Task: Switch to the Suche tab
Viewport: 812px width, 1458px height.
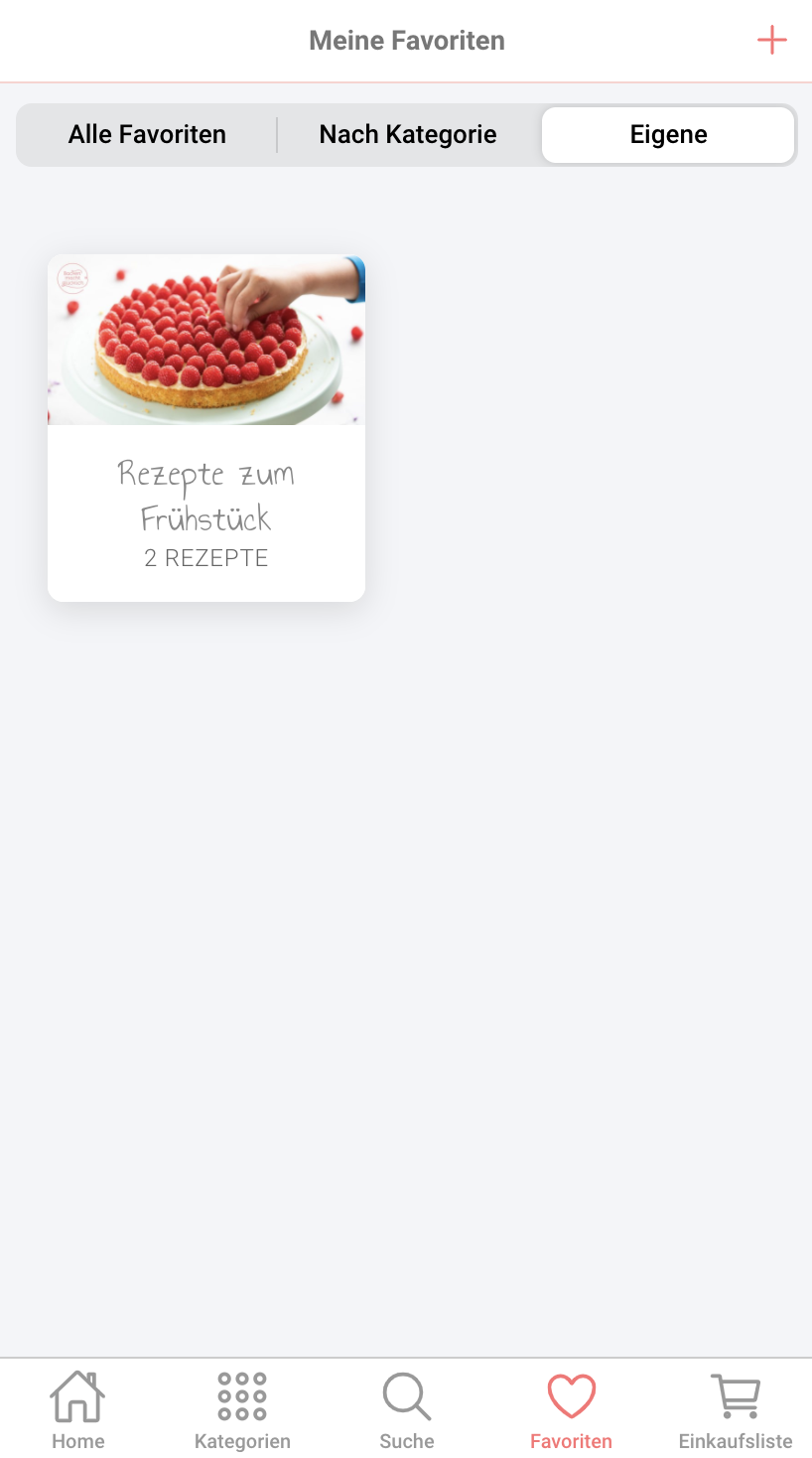Action: 407,1410
